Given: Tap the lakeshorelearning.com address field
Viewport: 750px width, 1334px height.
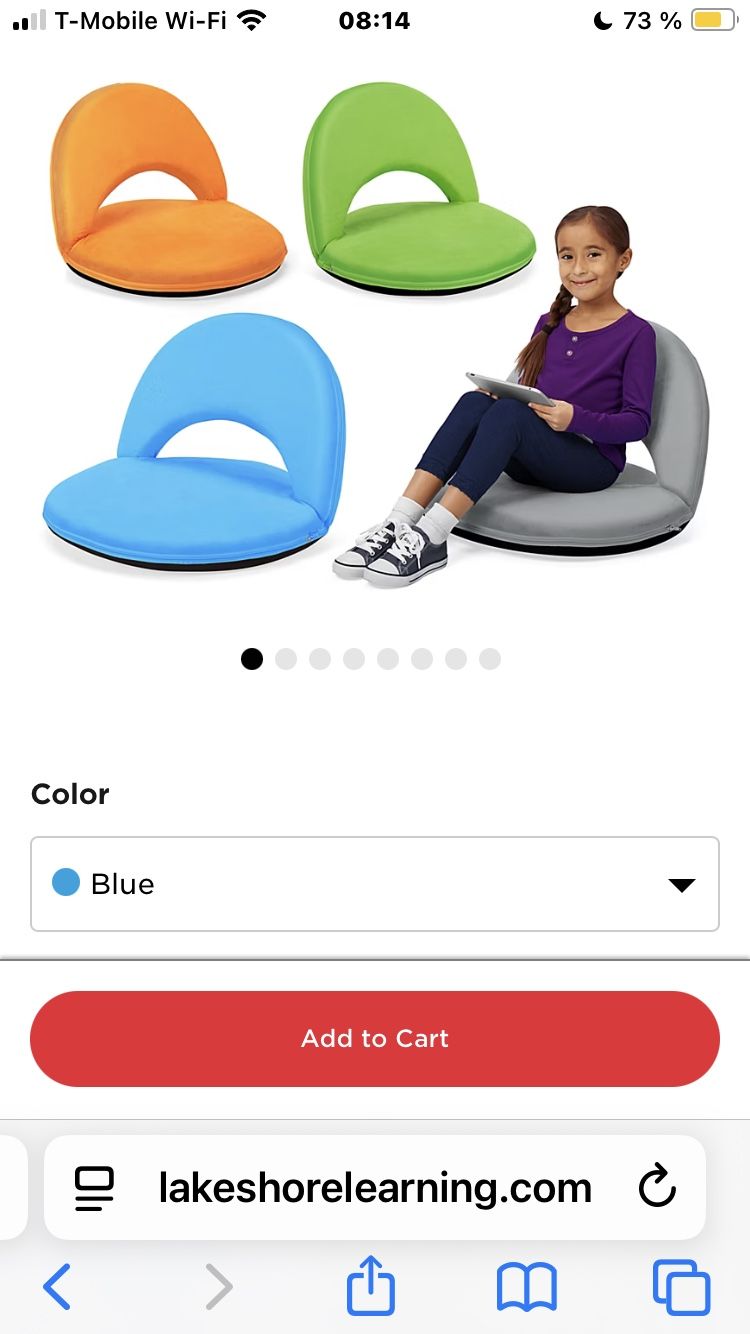Looking at the screenshot, I should pyautogui.click(x=375, y=1188).
